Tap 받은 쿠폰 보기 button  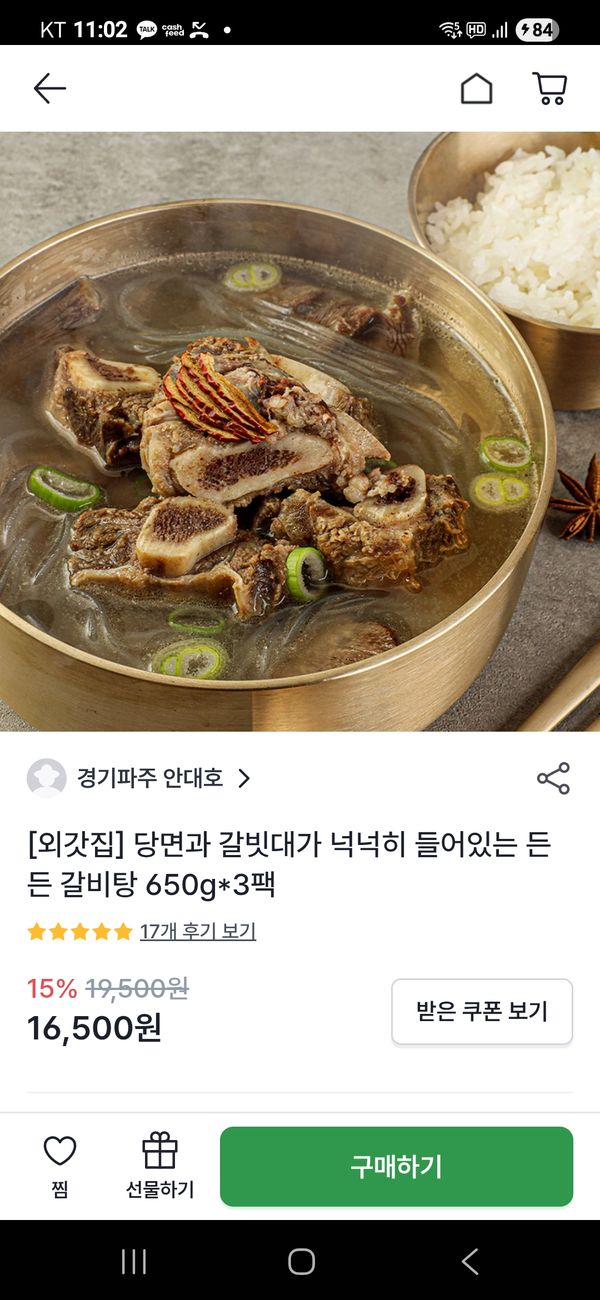click(x=482, y=1011)
